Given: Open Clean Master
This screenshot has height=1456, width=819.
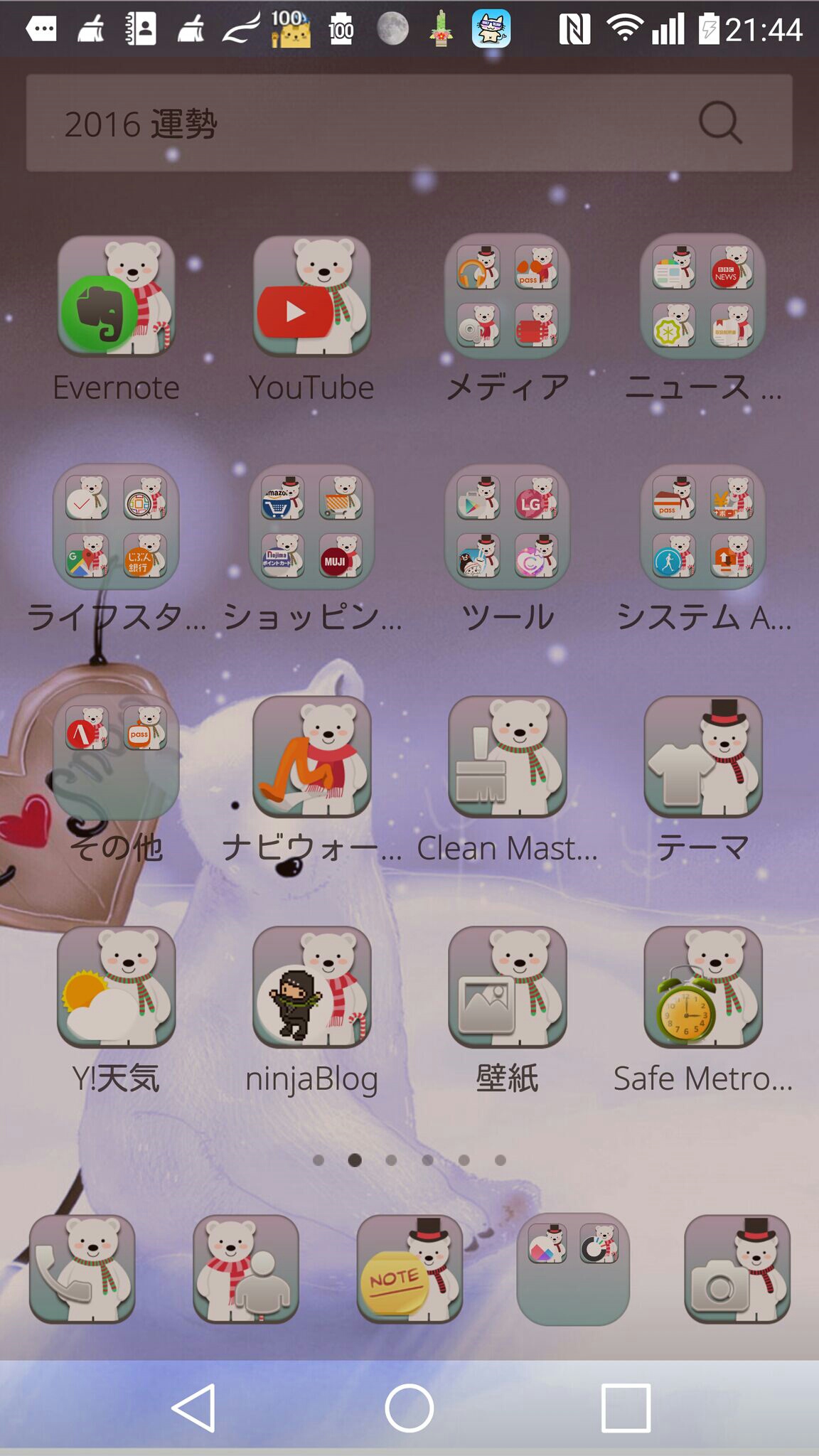Looking at the screenshot, I should coord(507,757).
